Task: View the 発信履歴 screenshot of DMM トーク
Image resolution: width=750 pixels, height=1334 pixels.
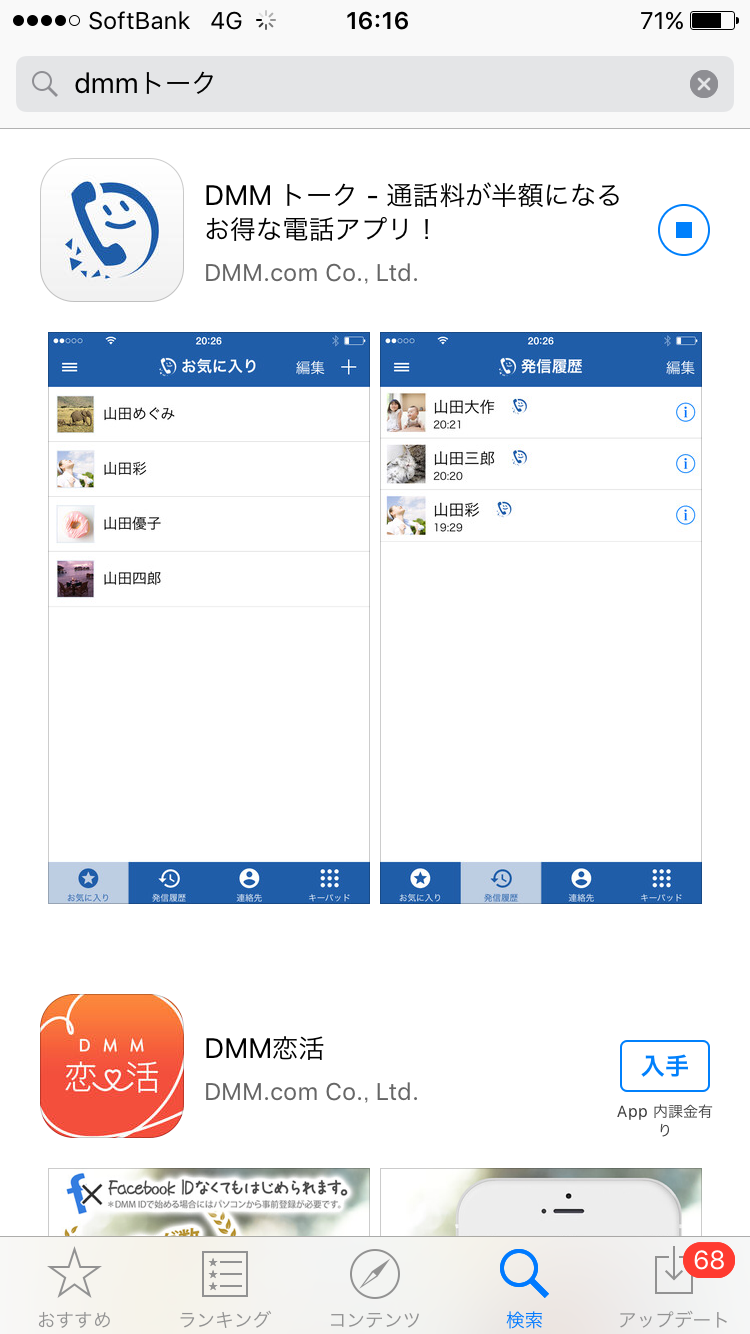Action: pyautogui.click(x=541, y=618)
